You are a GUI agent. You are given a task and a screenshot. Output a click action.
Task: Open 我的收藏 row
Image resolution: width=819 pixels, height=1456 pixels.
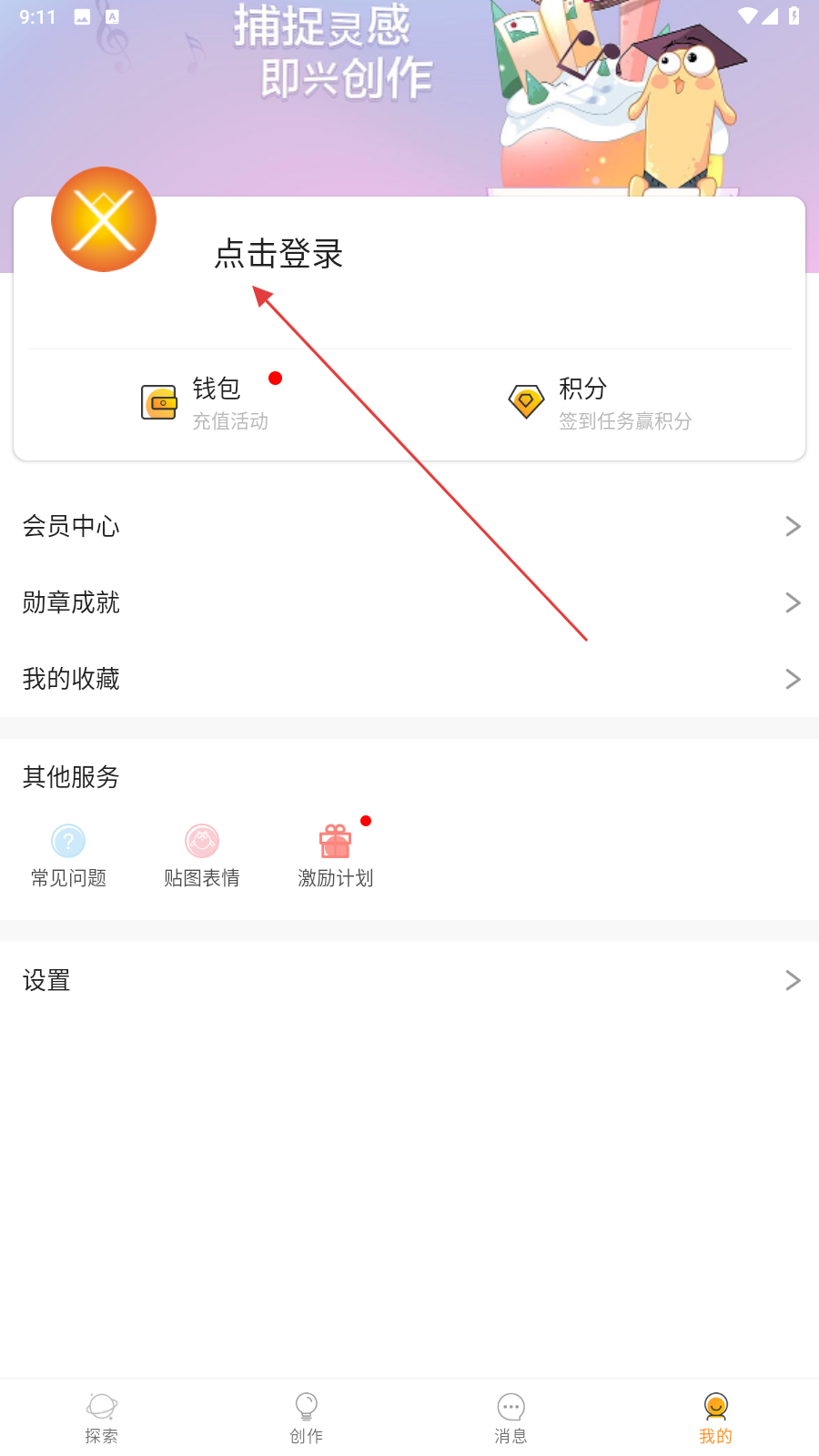(409, 679)
